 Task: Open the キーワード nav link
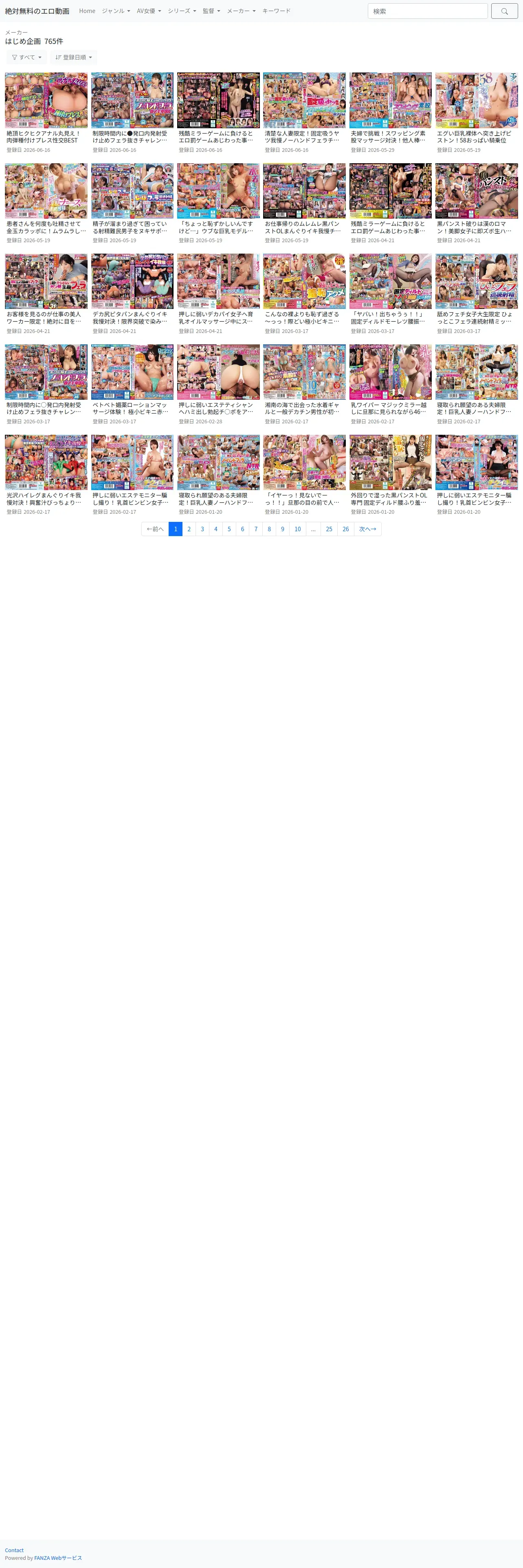(277, 11)
